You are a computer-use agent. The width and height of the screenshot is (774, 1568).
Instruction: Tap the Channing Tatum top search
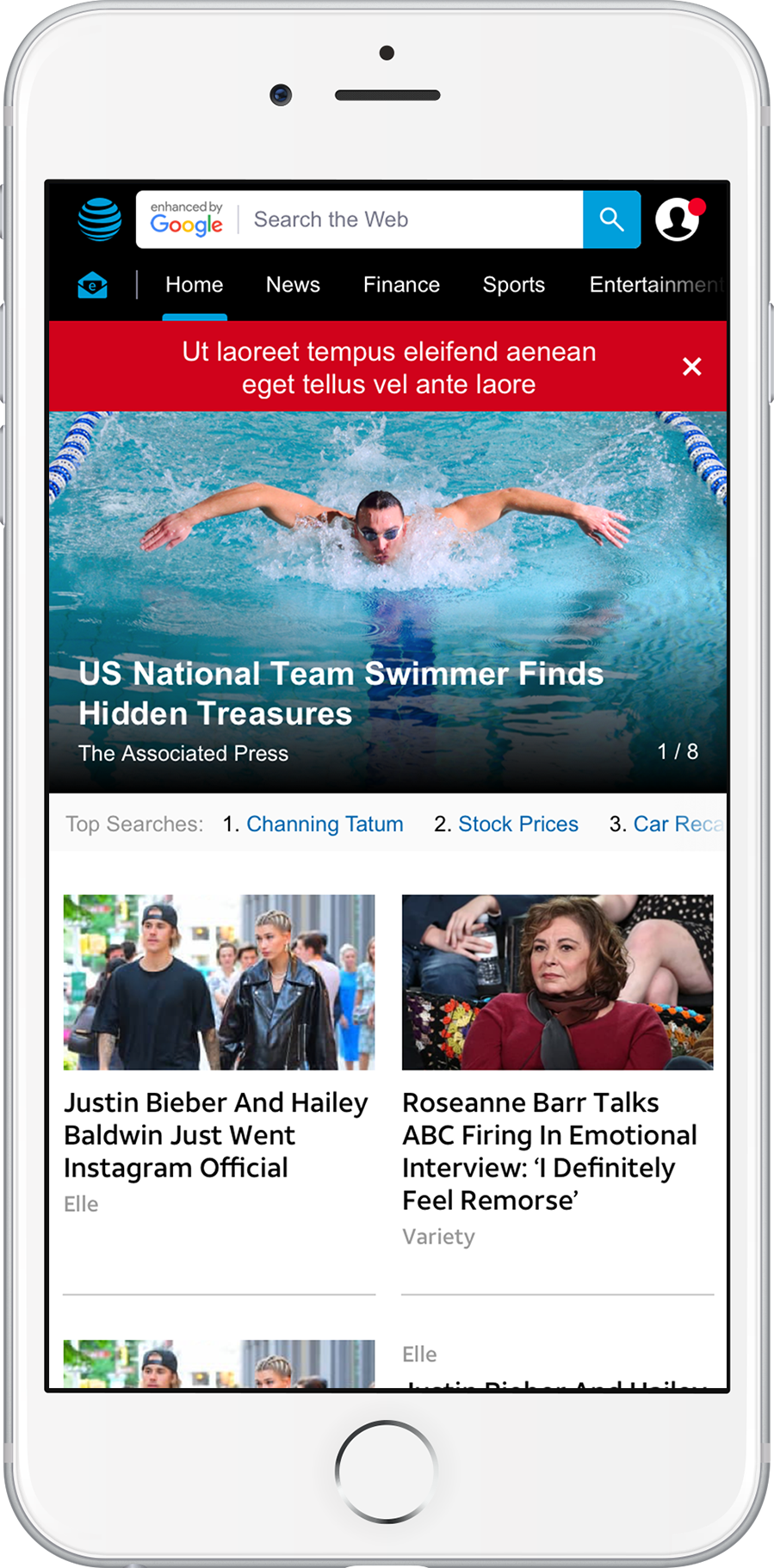coord(325,824)
